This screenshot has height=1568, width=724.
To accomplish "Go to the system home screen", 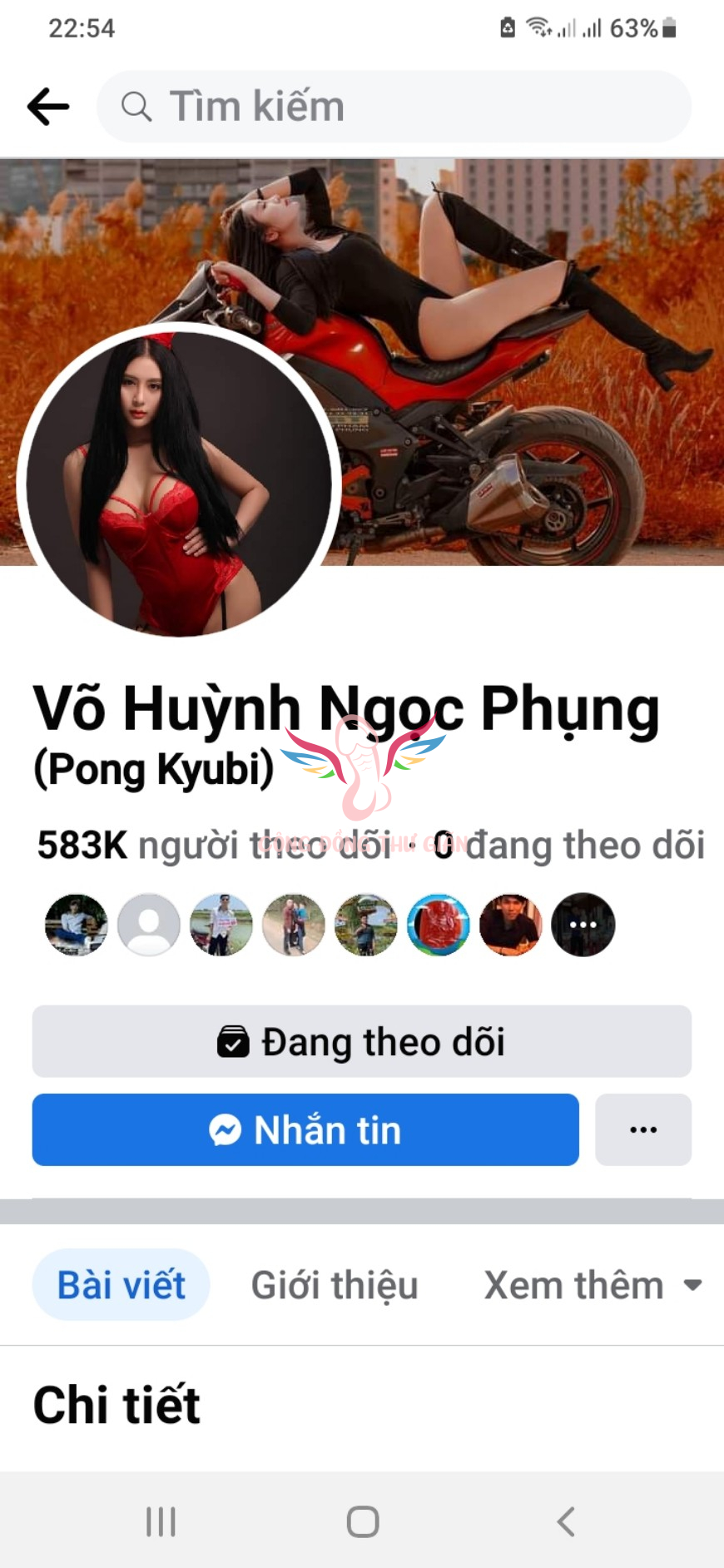I will [x=363, y=1521].
